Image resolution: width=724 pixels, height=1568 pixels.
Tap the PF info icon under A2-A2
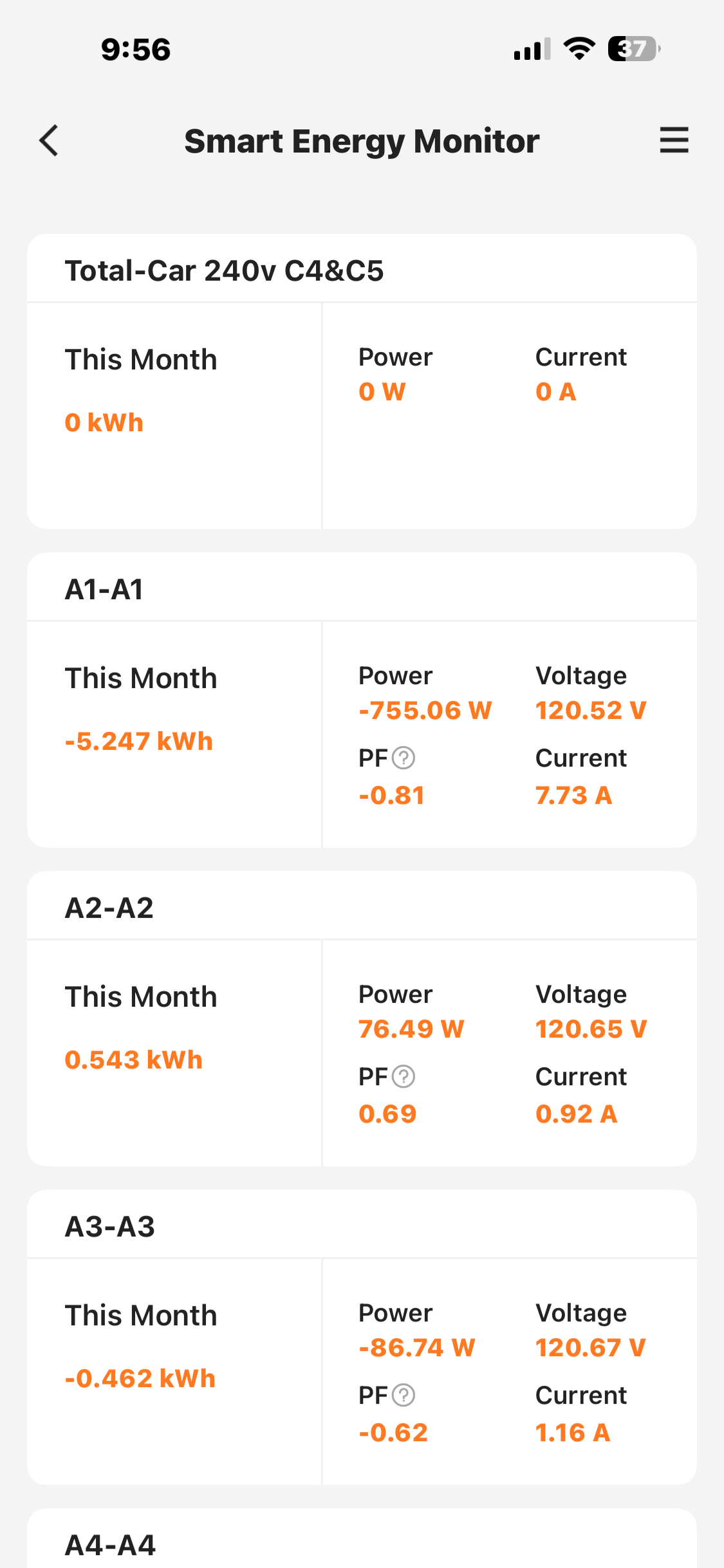click(404, 1076)
